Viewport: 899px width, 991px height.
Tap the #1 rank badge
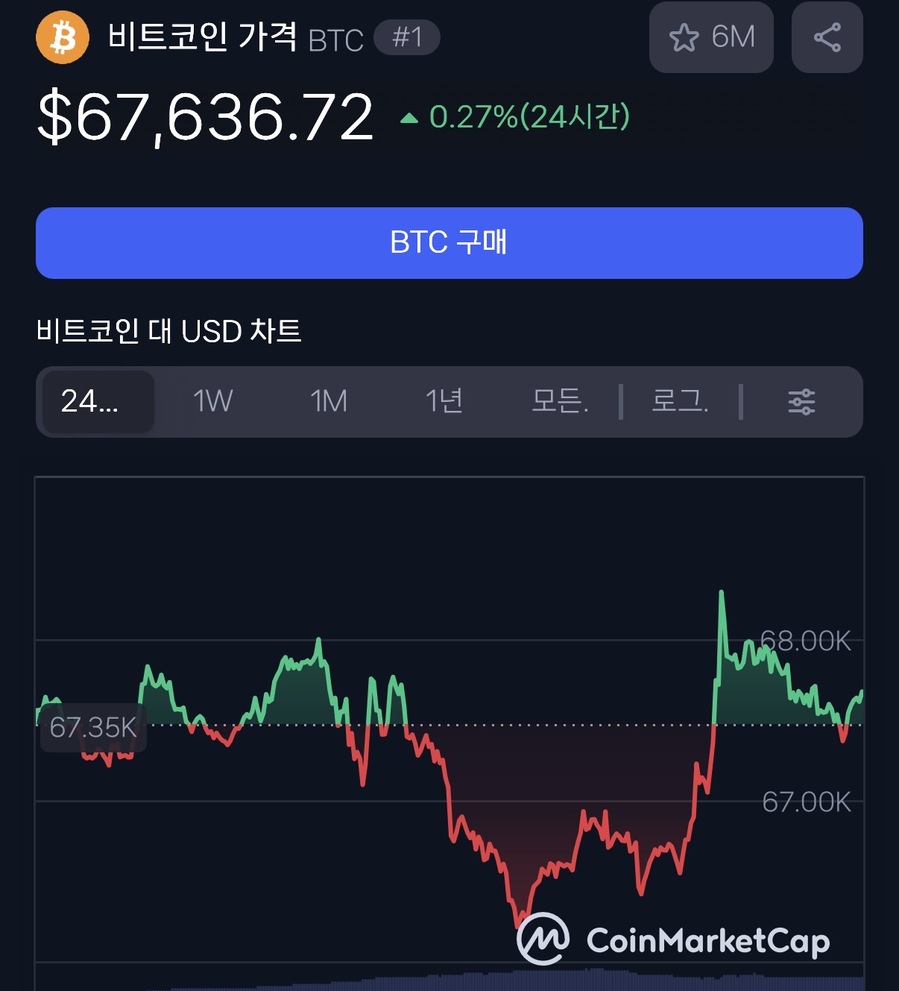[406, 37]
